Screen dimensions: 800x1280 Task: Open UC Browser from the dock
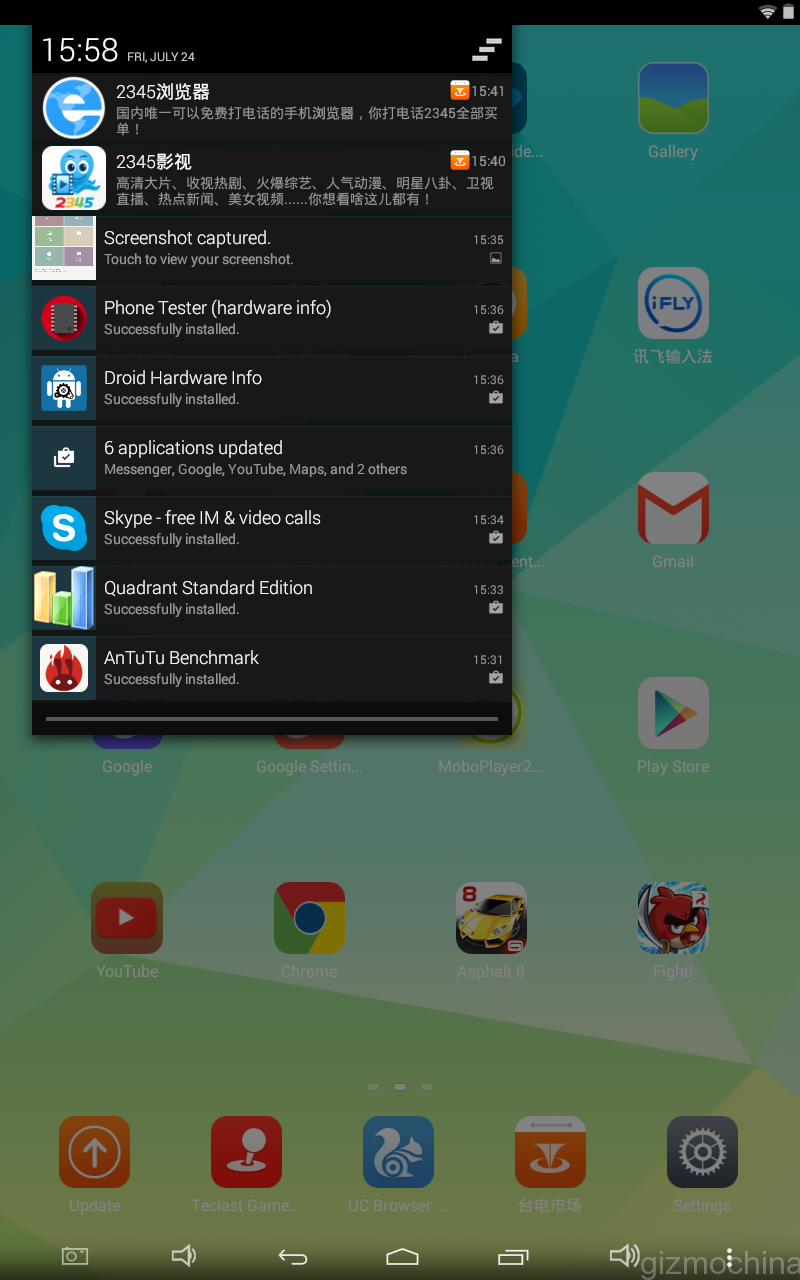[x=398, y=1153]
